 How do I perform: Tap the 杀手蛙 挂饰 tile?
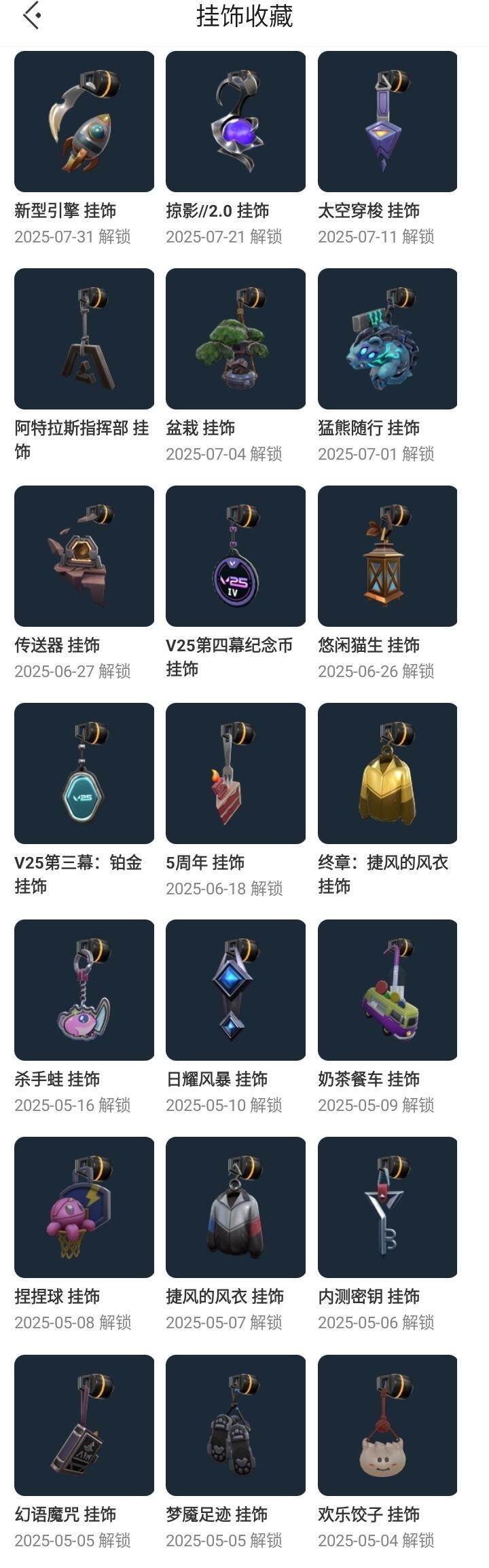pyautogui.click(x=84, y=990)
